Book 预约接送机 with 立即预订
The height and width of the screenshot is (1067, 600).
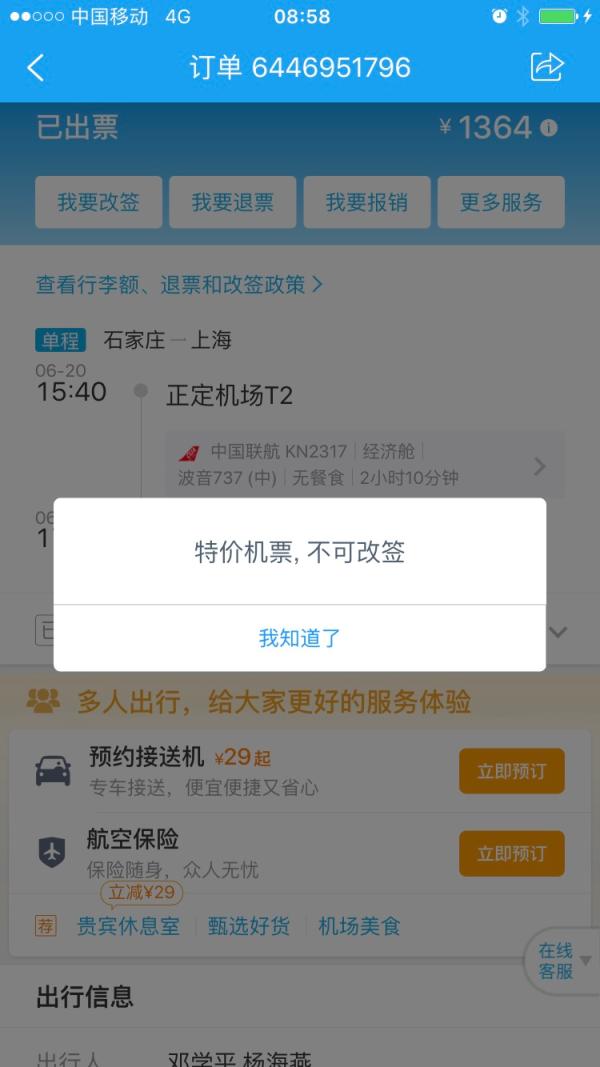click(x=511, y=771)
